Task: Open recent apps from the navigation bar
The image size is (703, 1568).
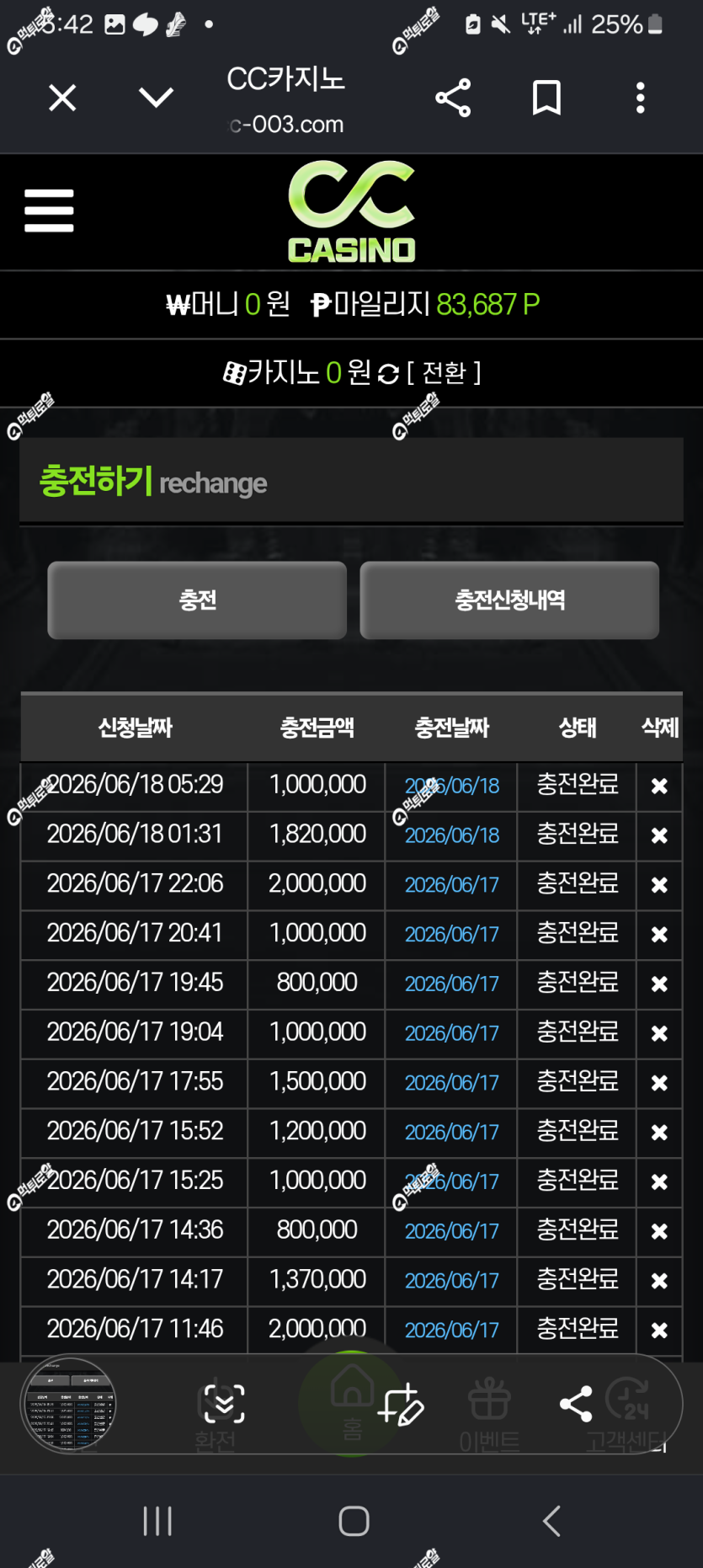Action: (157, 1521)
